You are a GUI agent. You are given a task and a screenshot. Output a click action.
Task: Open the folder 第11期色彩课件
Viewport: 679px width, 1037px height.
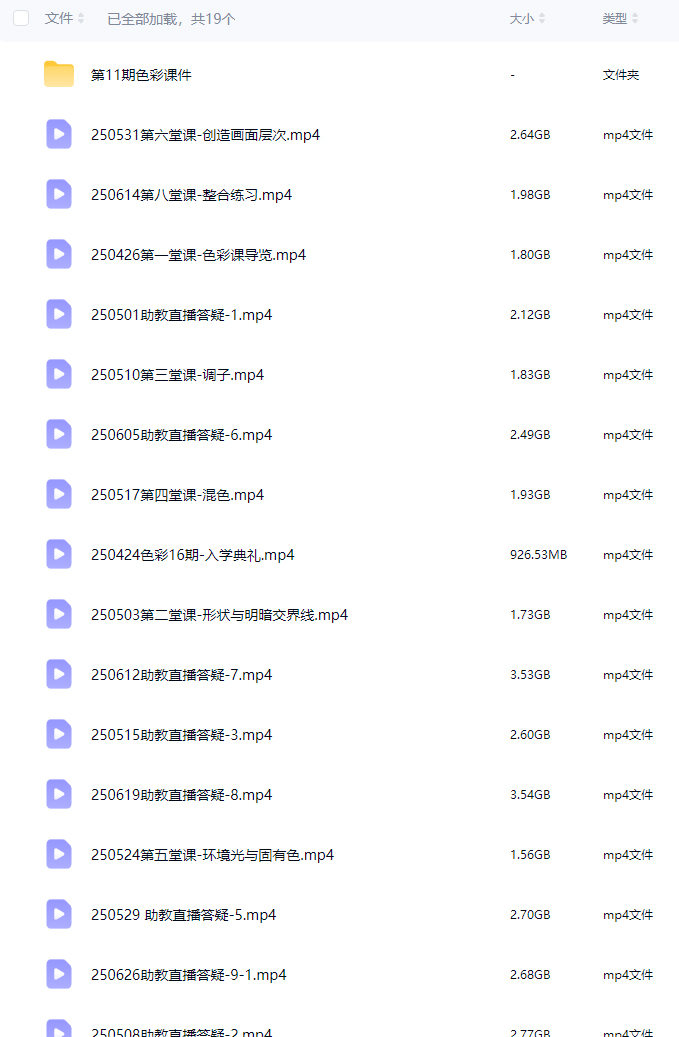click(x=141, y=75)
